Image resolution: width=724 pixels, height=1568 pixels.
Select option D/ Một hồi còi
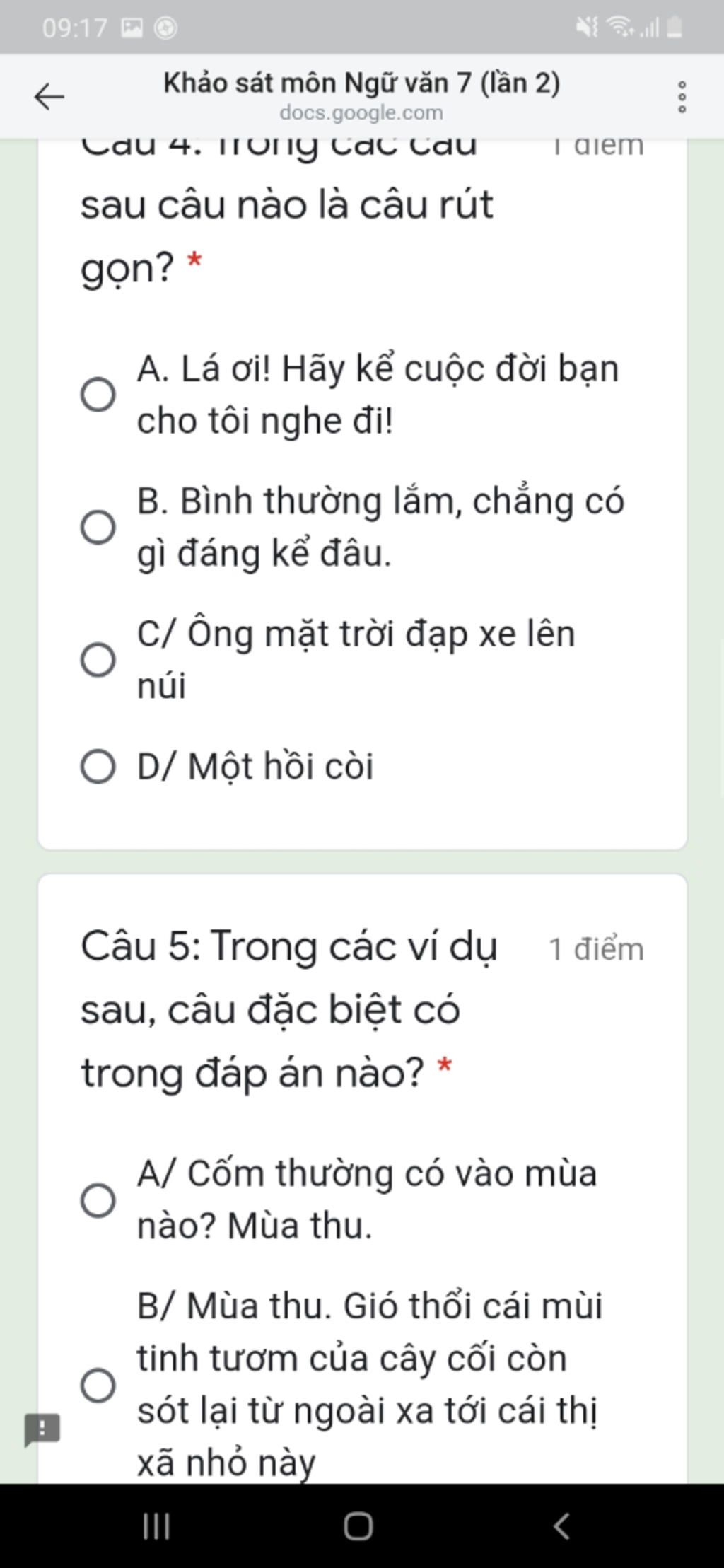click(98, 767)
